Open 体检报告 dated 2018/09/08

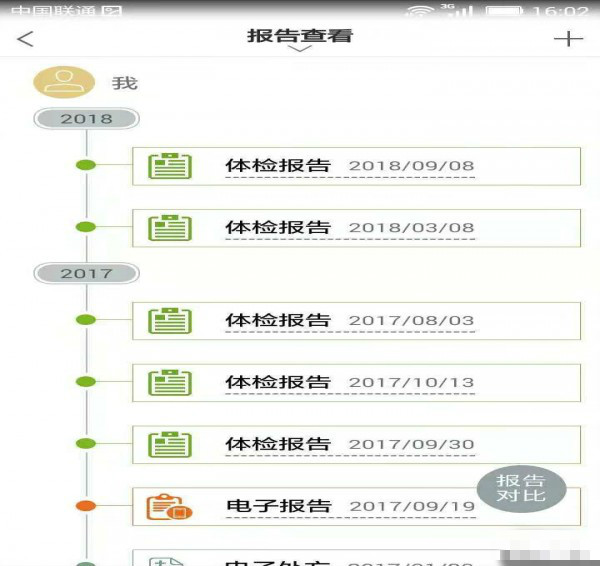[356, 166]
